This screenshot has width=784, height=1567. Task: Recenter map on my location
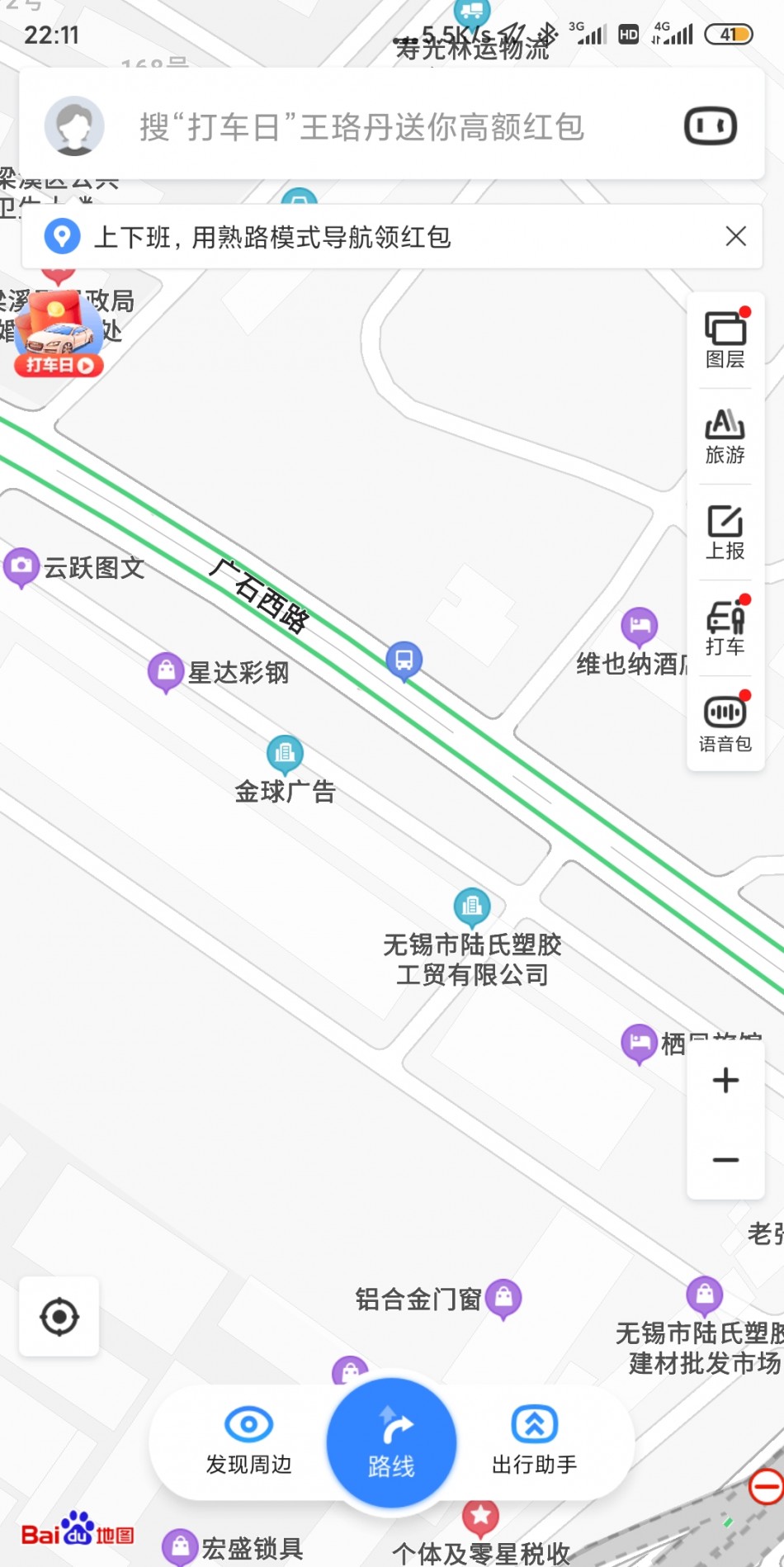click(x=59, y=1316)
